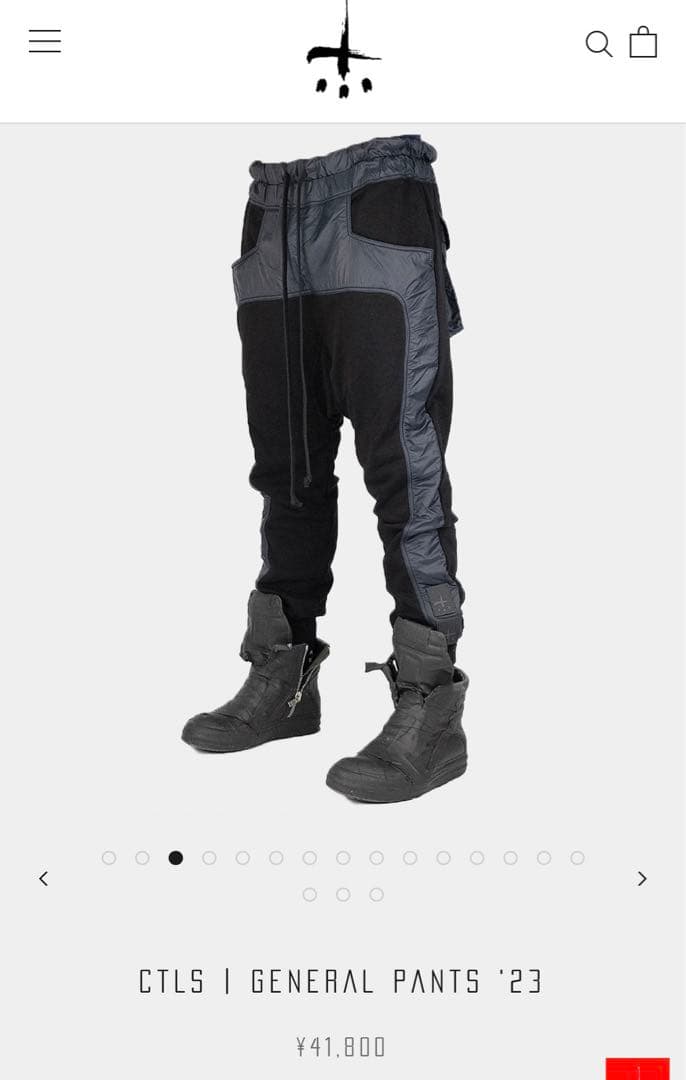686x1080 pixels.
Task: Open the search icon
Action: click(598, 44)
